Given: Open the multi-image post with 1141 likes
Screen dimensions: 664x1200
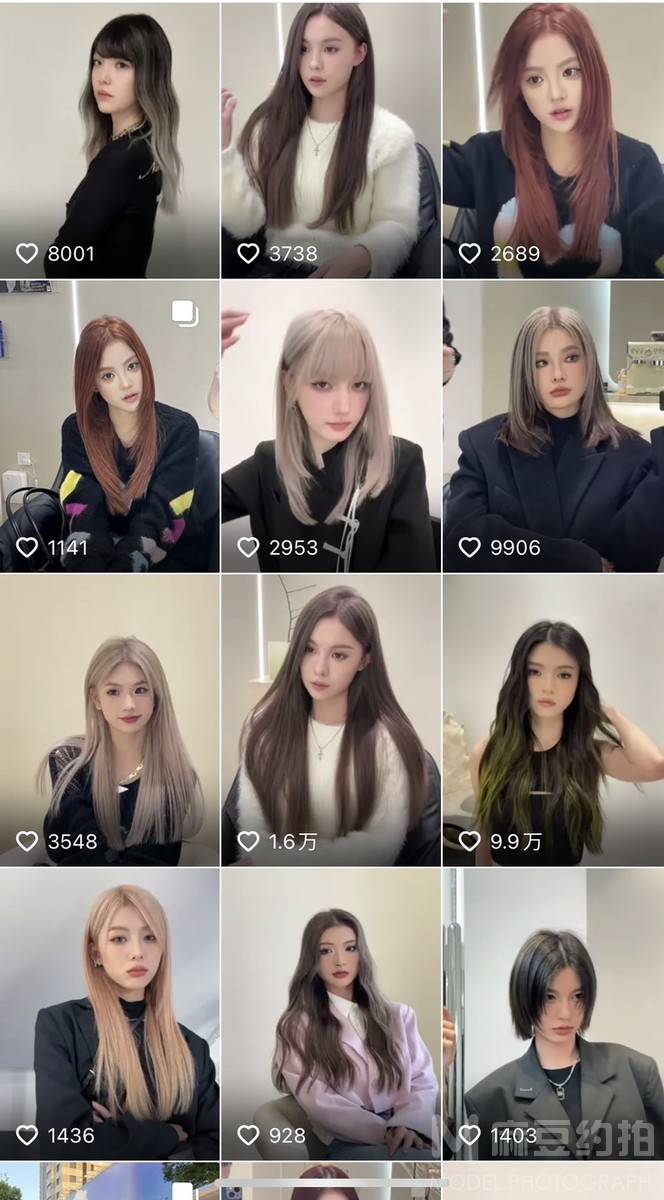Looking at the screenshot, I should coord(109,426).
